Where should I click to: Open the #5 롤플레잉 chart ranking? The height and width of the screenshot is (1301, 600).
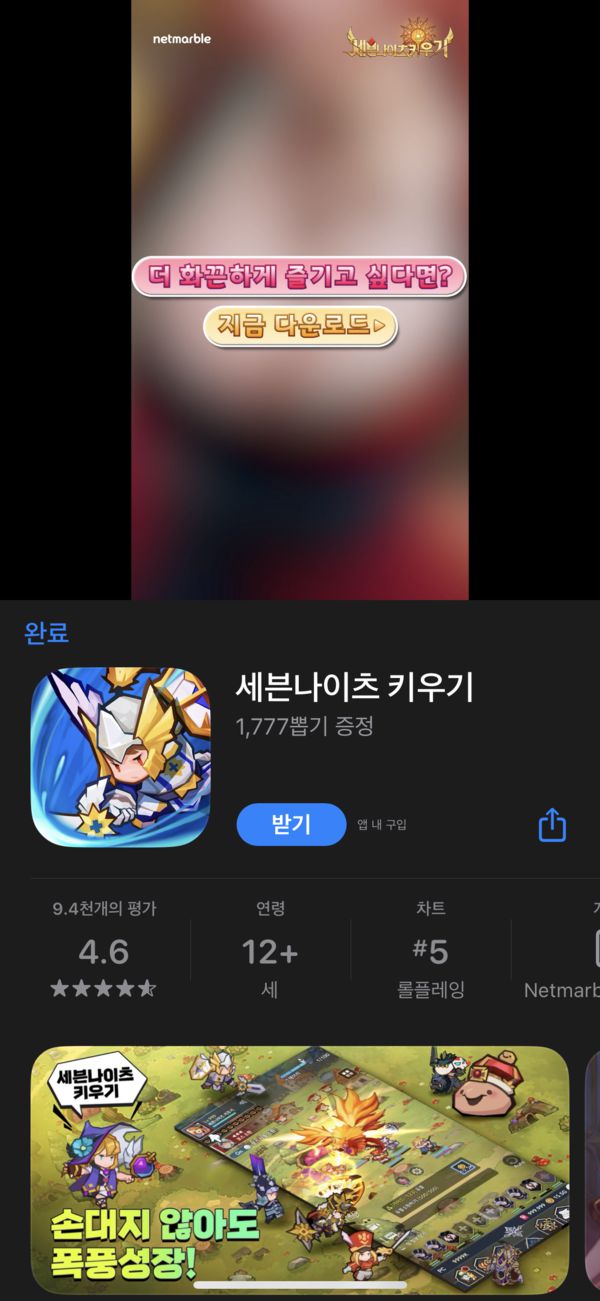430,950
